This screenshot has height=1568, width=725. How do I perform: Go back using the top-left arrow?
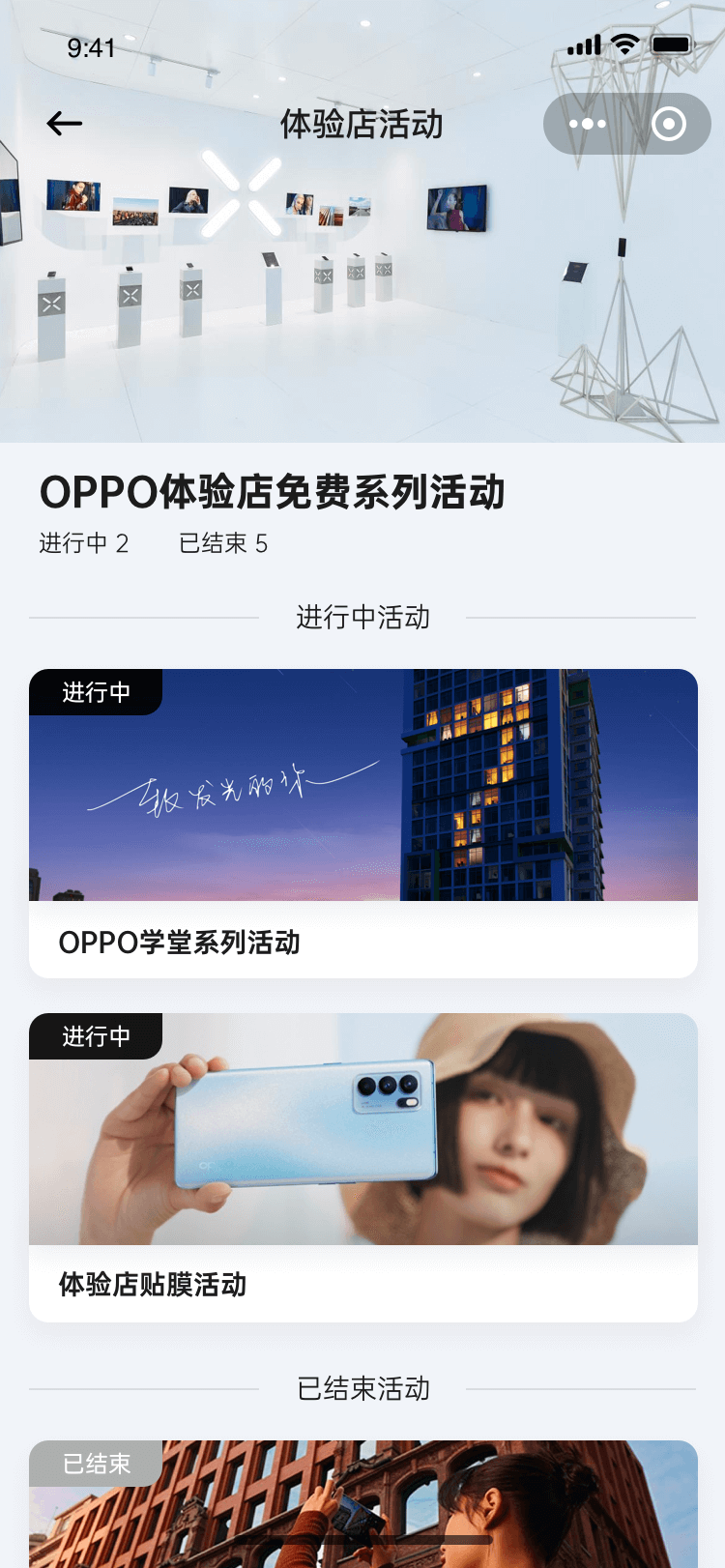pyautogui.click(x=65, y=124)
